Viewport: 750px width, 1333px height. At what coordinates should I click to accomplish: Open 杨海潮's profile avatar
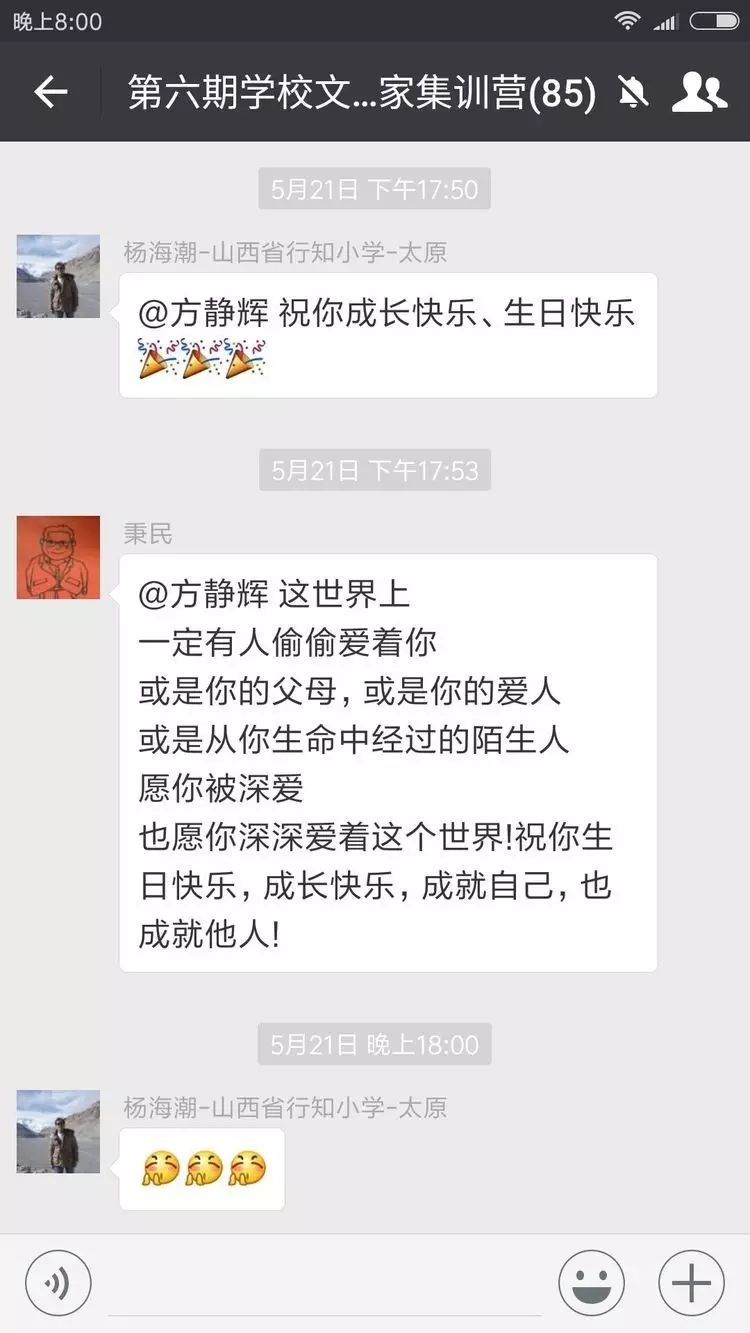tap(58, 275)
